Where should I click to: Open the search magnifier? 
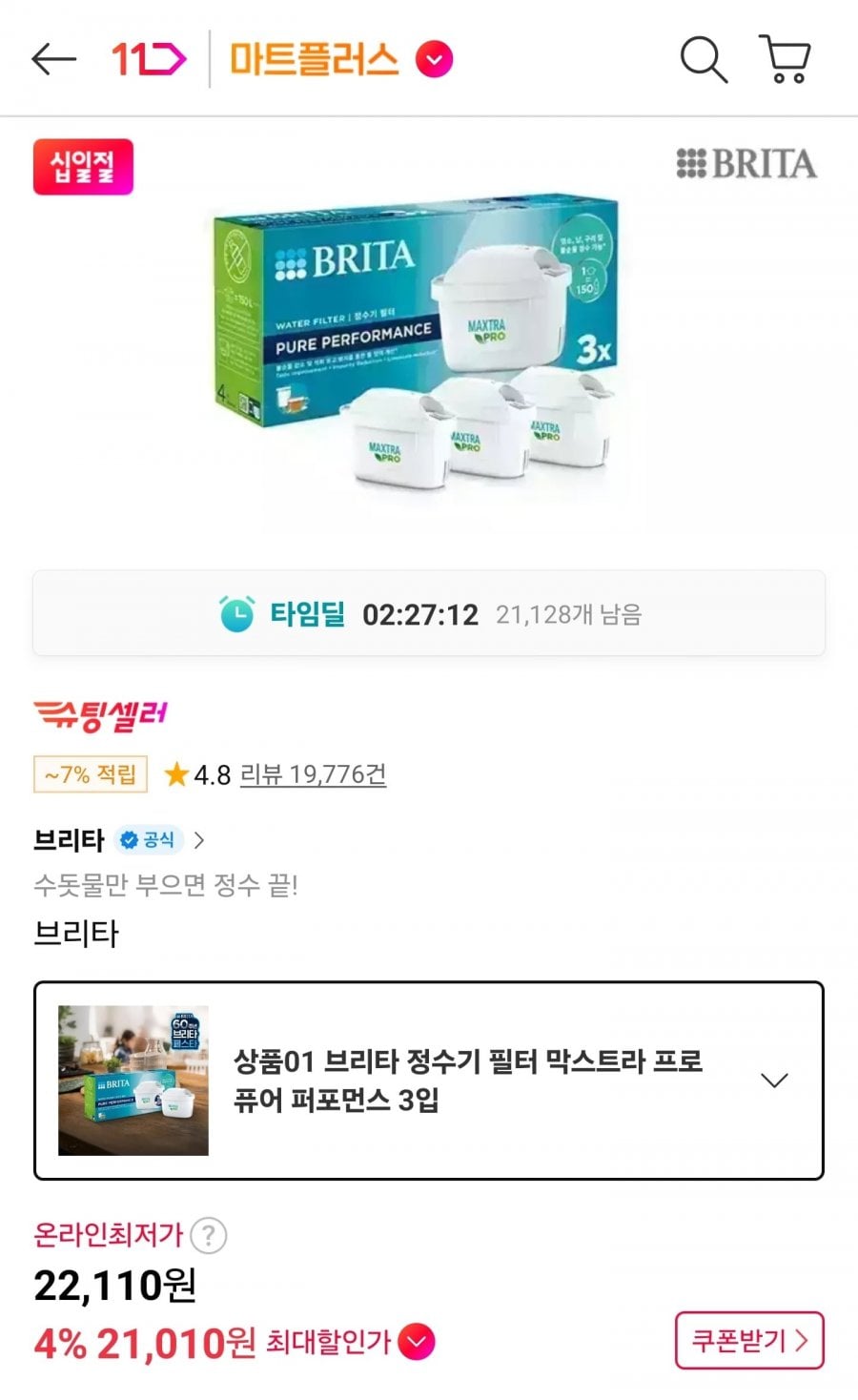(x=704, y=59)
